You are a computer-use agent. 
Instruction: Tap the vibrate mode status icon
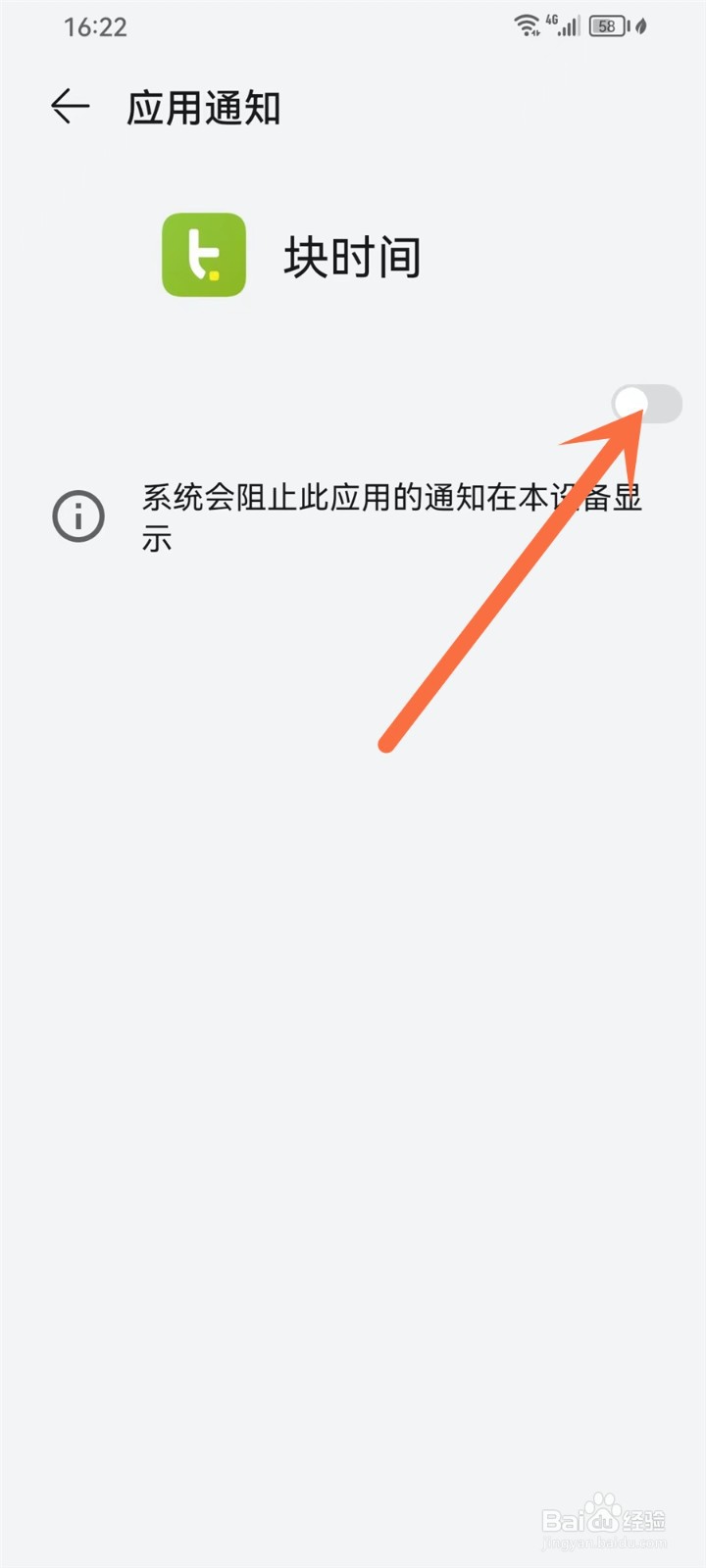(642, 26)
